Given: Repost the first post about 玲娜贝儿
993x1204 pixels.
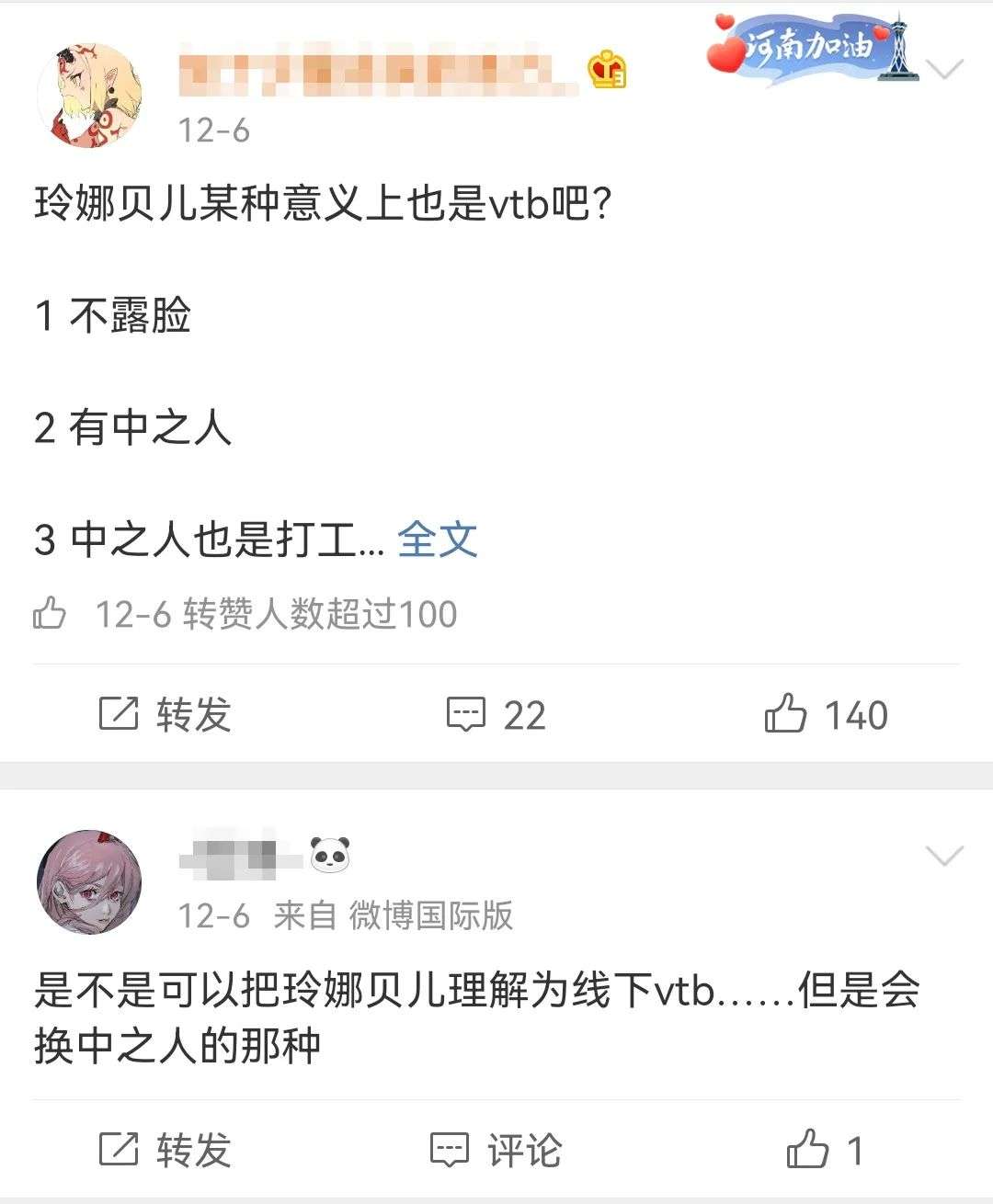Looking at the screenshot, I should [x=165, y=715].
